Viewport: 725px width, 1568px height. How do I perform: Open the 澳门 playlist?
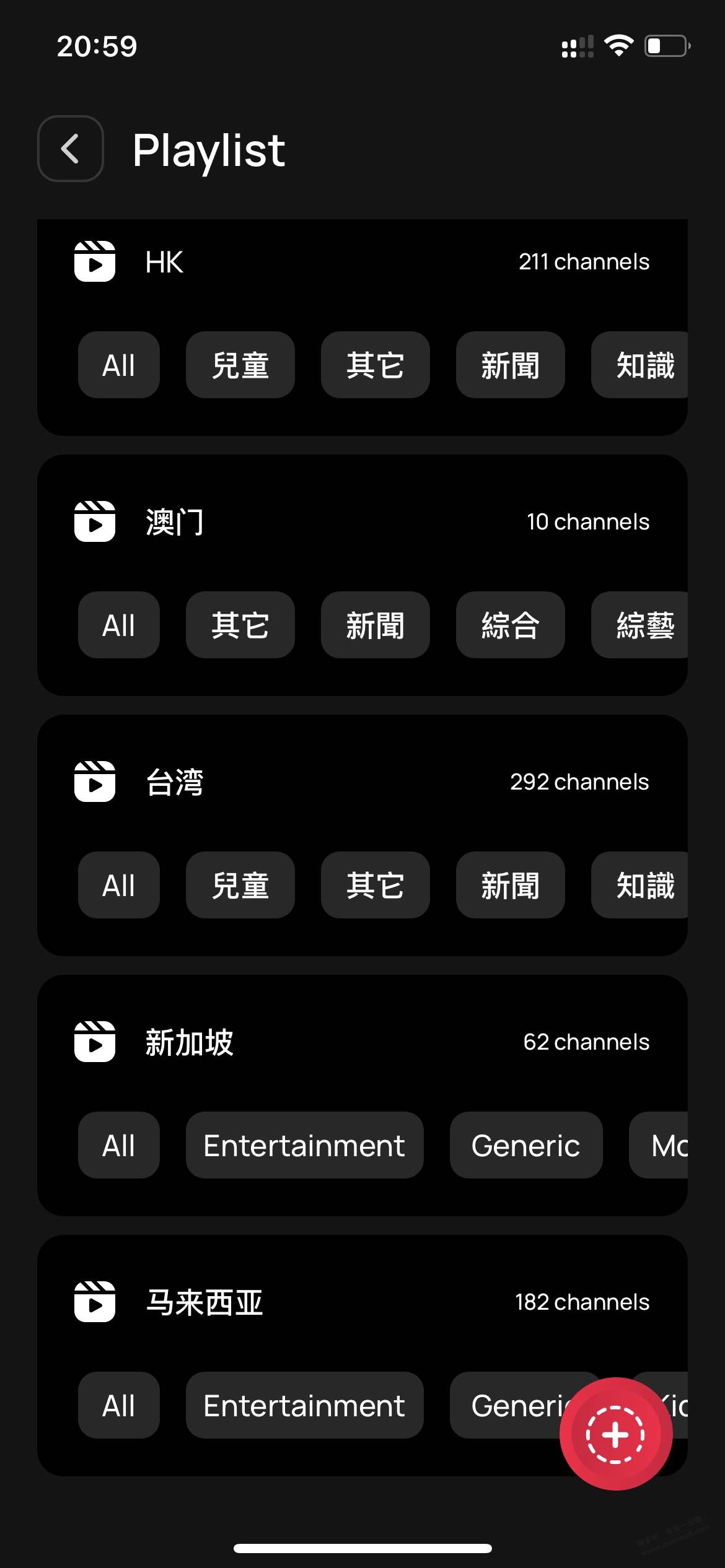[362, 522]
